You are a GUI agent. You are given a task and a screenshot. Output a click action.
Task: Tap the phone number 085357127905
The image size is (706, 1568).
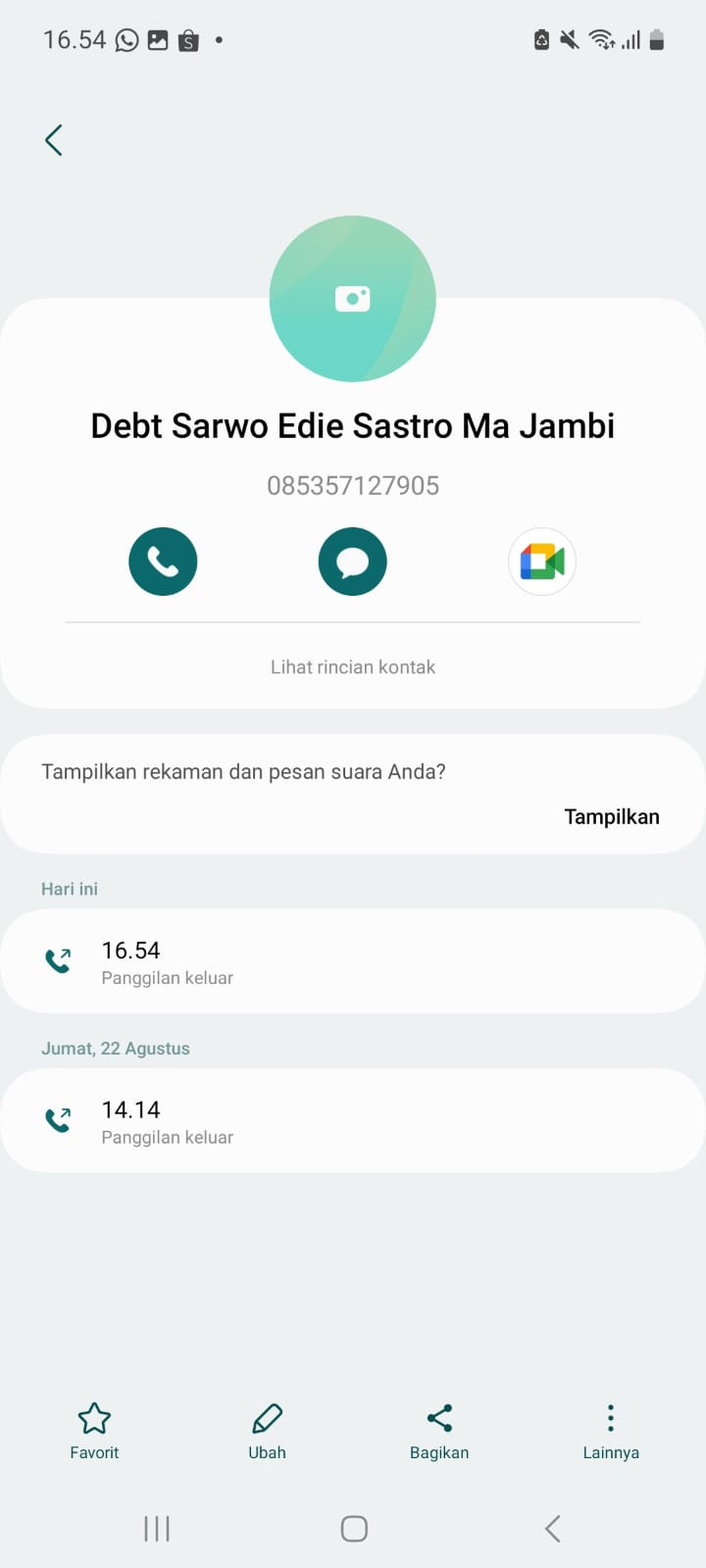(353, 485)
